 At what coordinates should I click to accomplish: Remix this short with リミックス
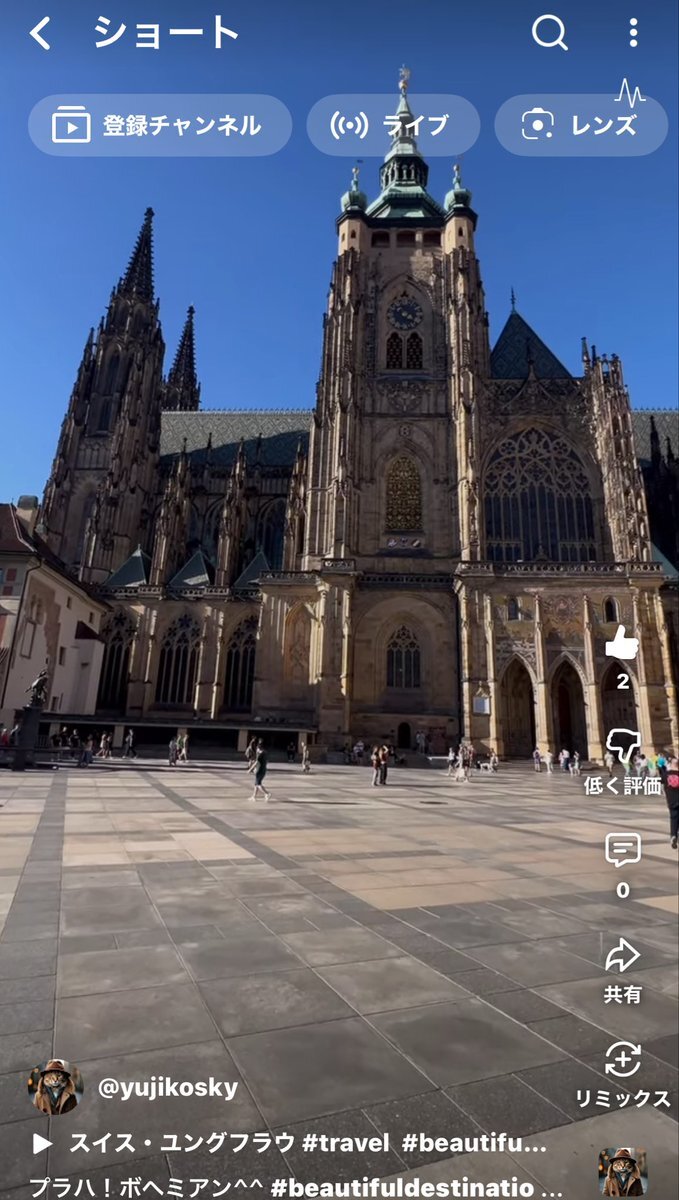(x=622, y=1062)
